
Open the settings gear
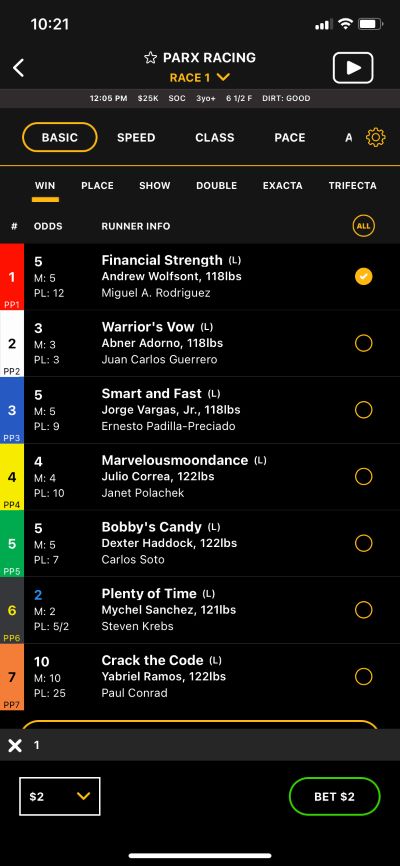[376, 138]
